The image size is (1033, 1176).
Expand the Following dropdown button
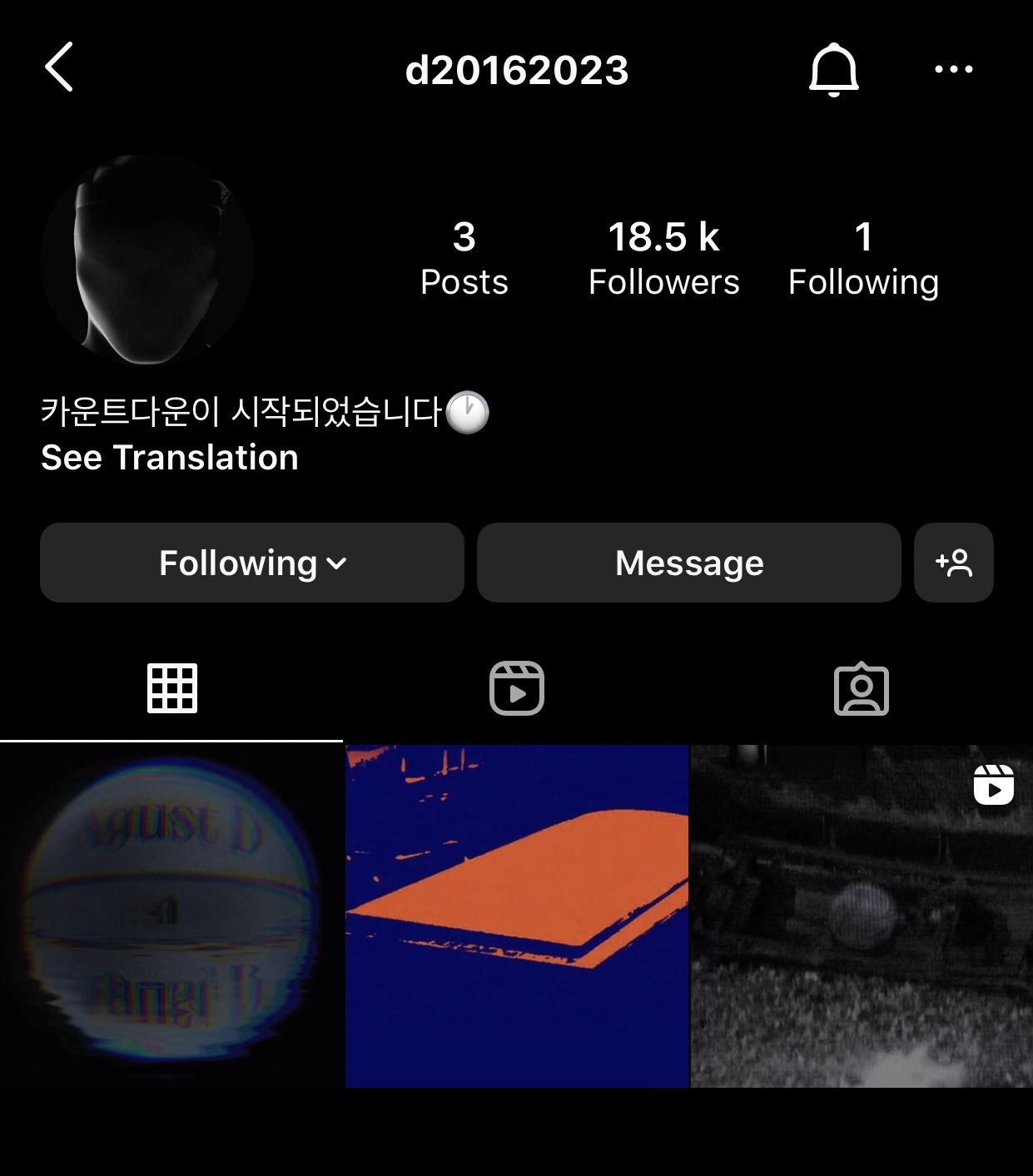click(x=252, y=563)
